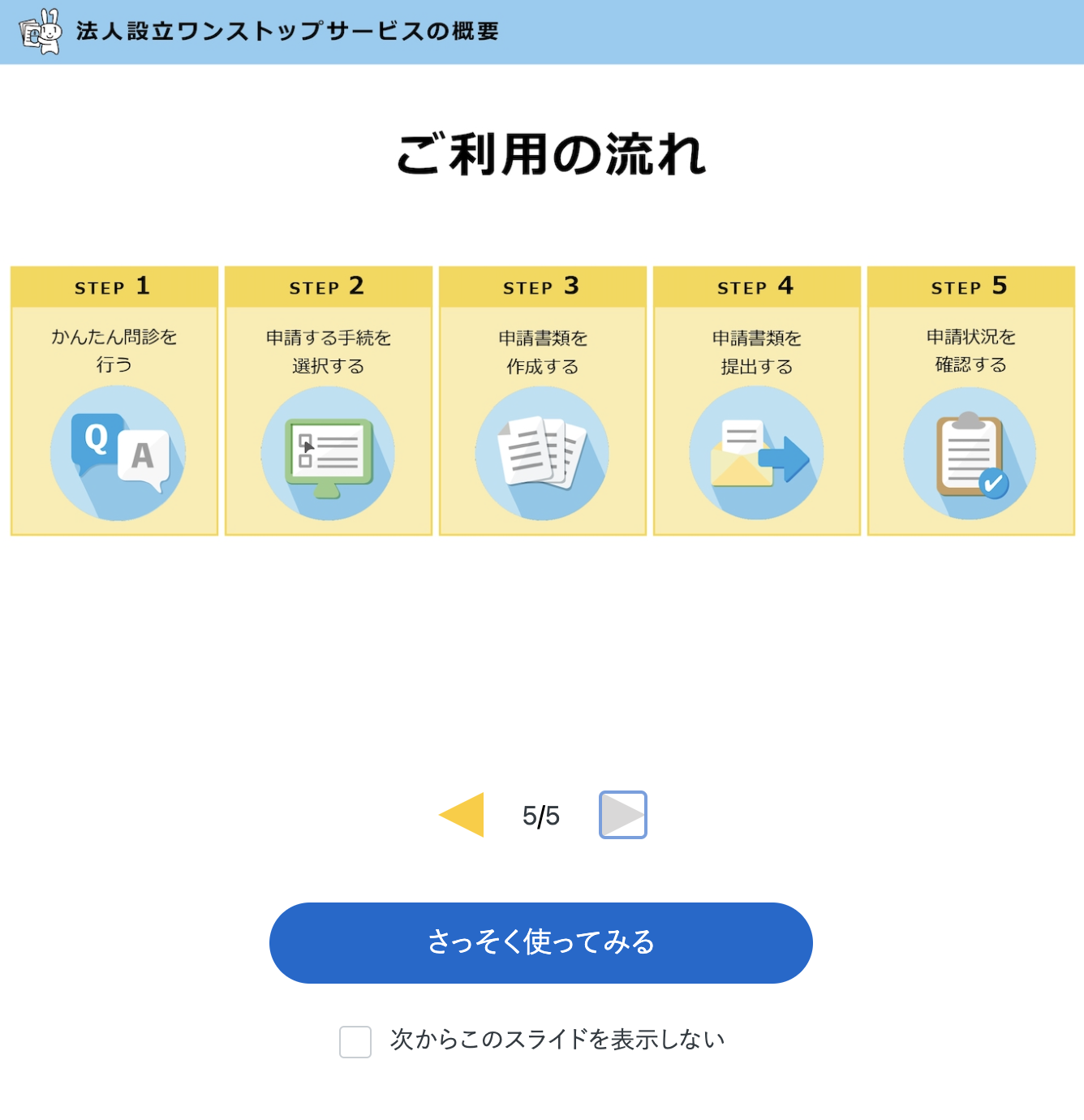Check 次からこのスライドを表示しない box
Image resolution: width=1084 pixels, height=1120 pixels.
pyautogui.click(x=355, y=1041)
